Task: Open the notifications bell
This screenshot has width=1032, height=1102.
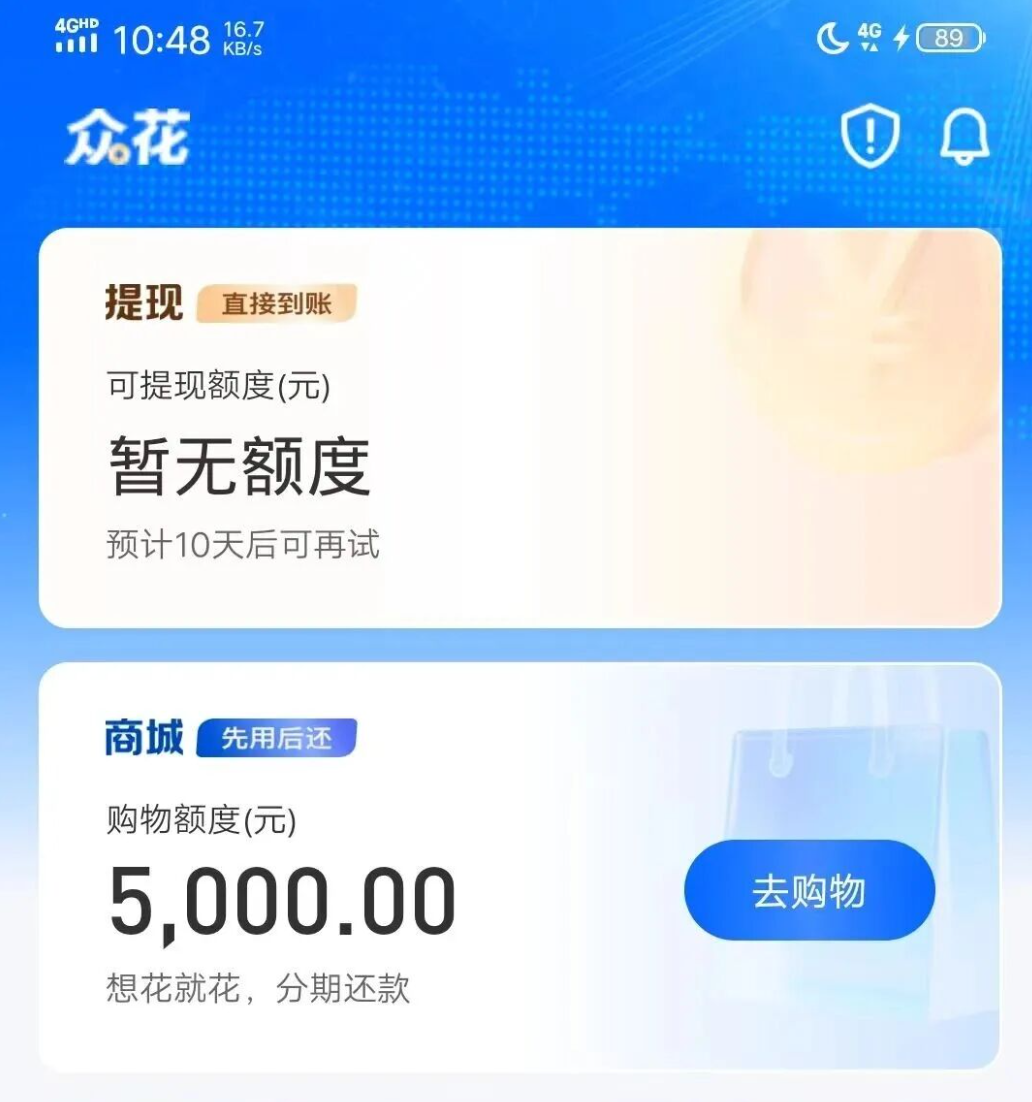Action: 964,136
